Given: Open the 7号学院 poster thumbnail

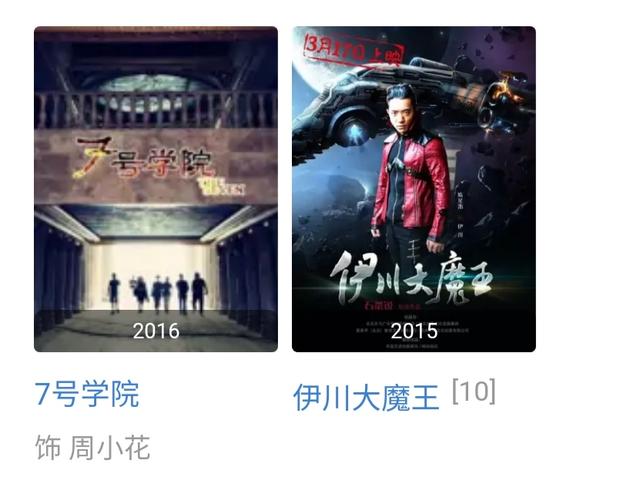Looking at the screenshot, I should 156,189.
